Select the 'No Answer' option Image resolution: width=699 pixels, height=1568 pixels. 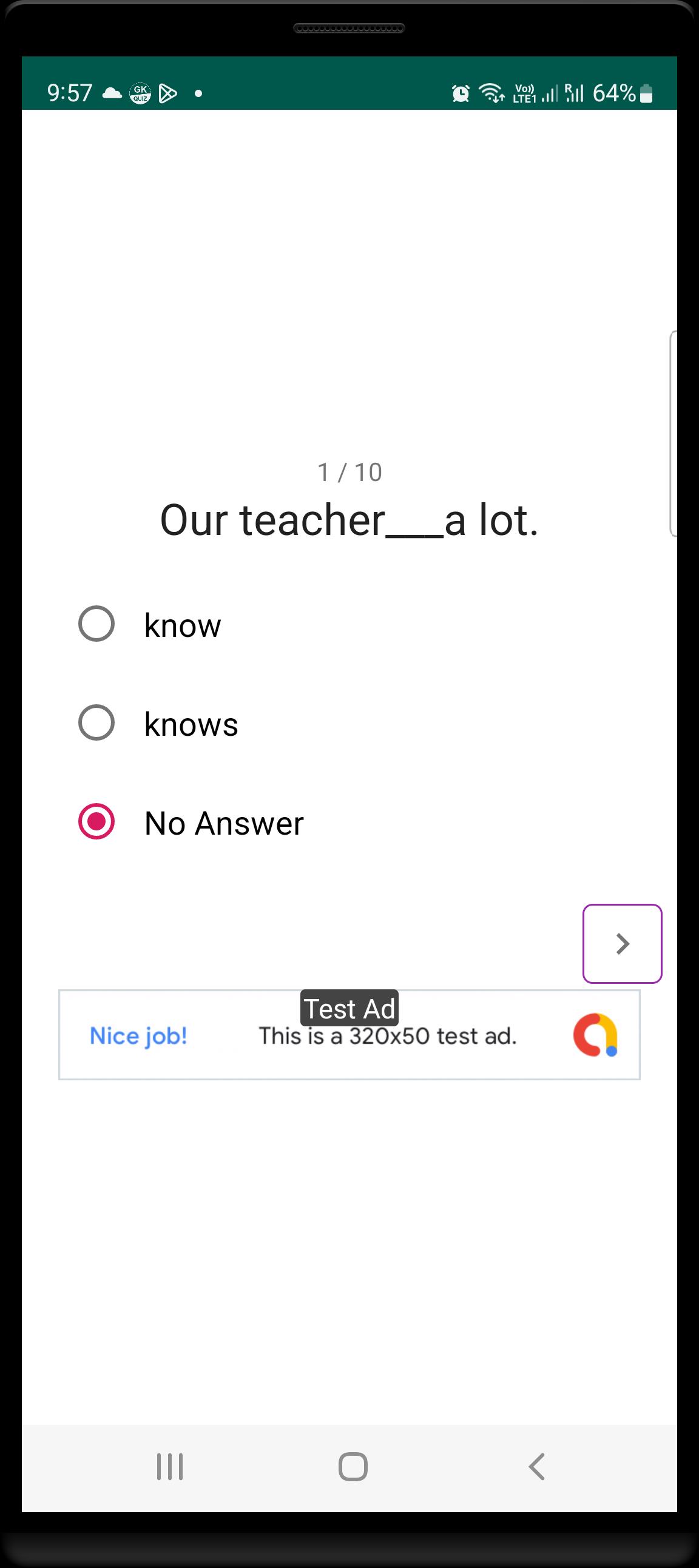point(97,822)
